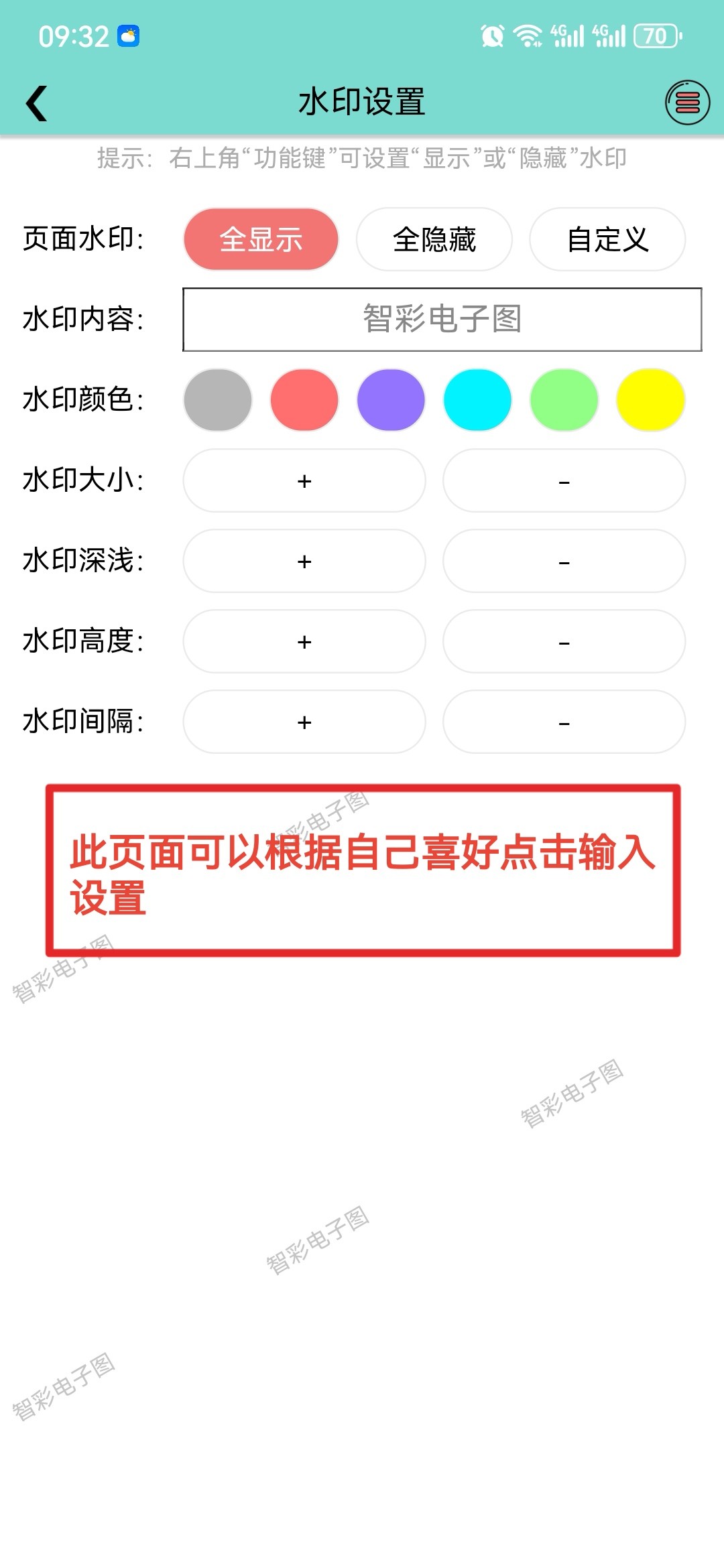724x1568 pixels.
Task: Pick the yellow watermark color
Action: pos(650,400)
